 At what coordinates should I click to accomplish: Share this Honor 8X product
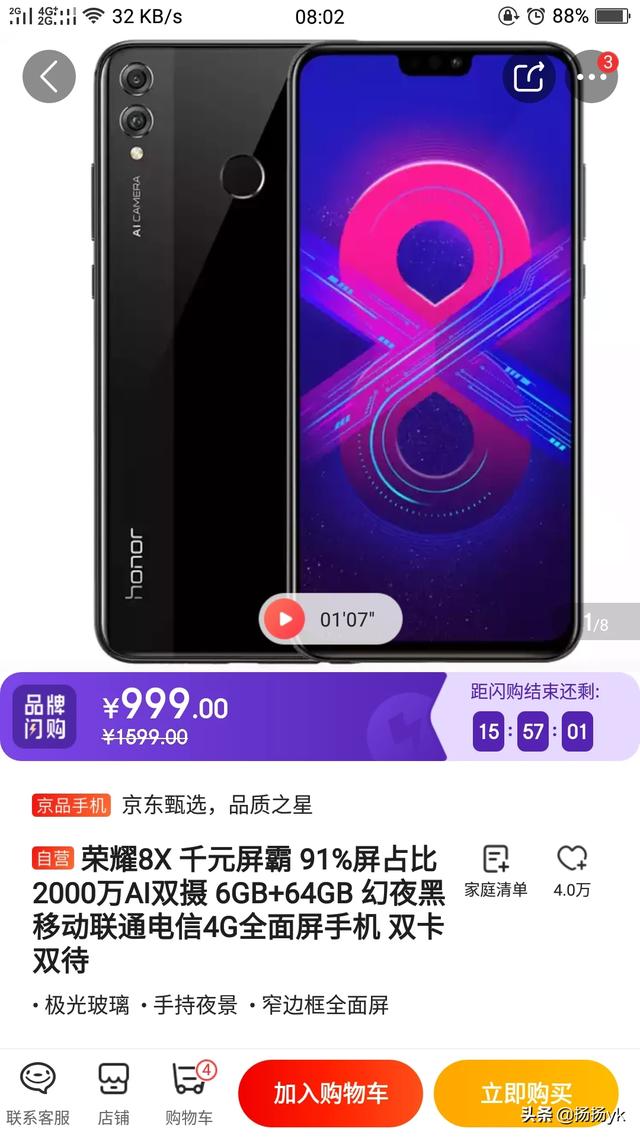[x=528, y=76]
